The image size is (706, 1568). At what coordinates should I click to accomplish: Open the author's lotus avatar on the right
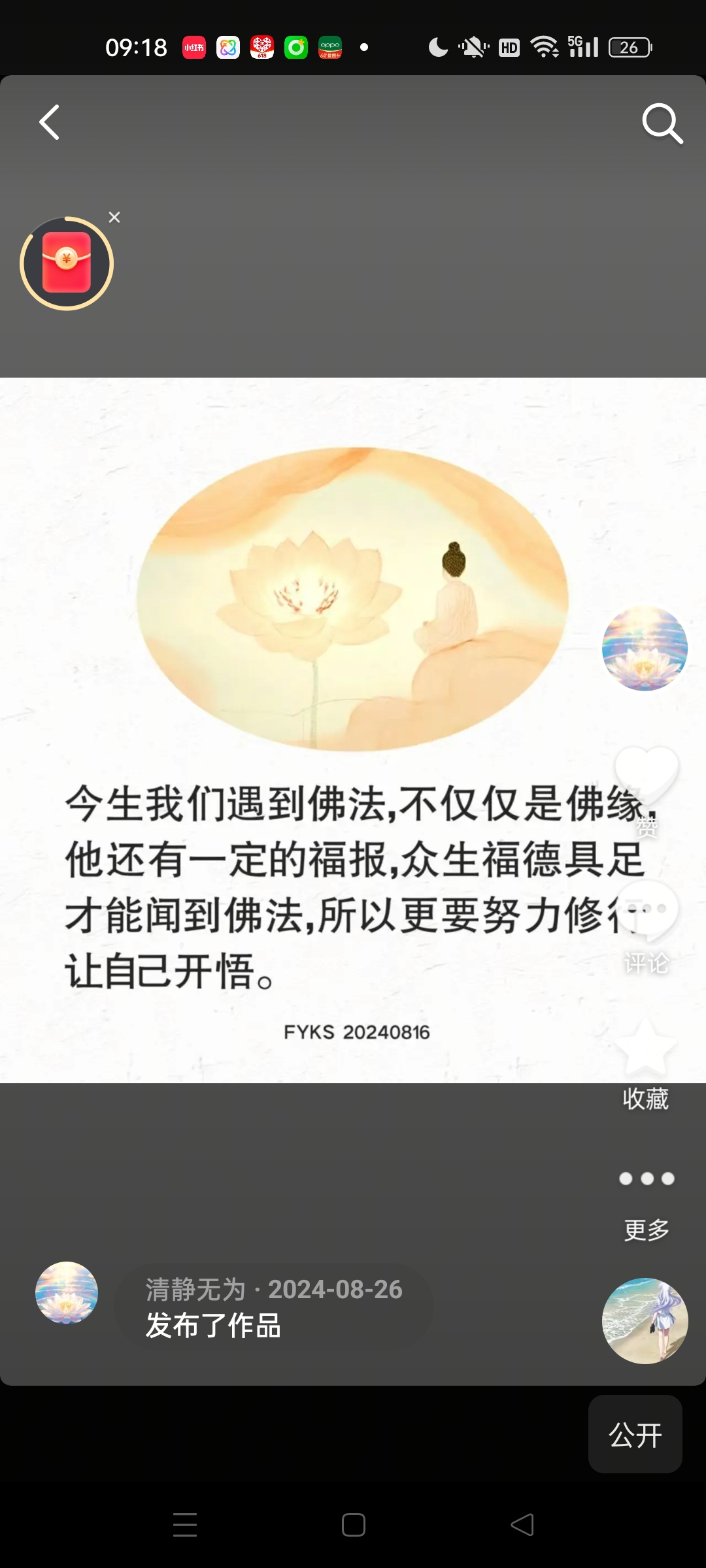[x=645, y=648]
